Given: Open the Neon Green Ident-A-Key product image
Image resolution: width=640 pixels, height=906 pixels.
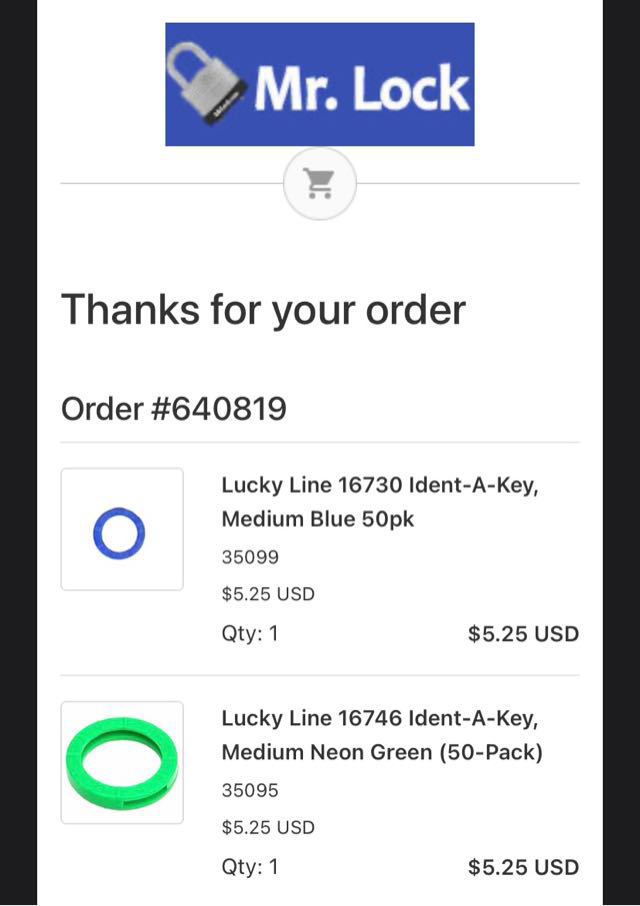Looking at the screenshot, I should [x=121, y=762].
